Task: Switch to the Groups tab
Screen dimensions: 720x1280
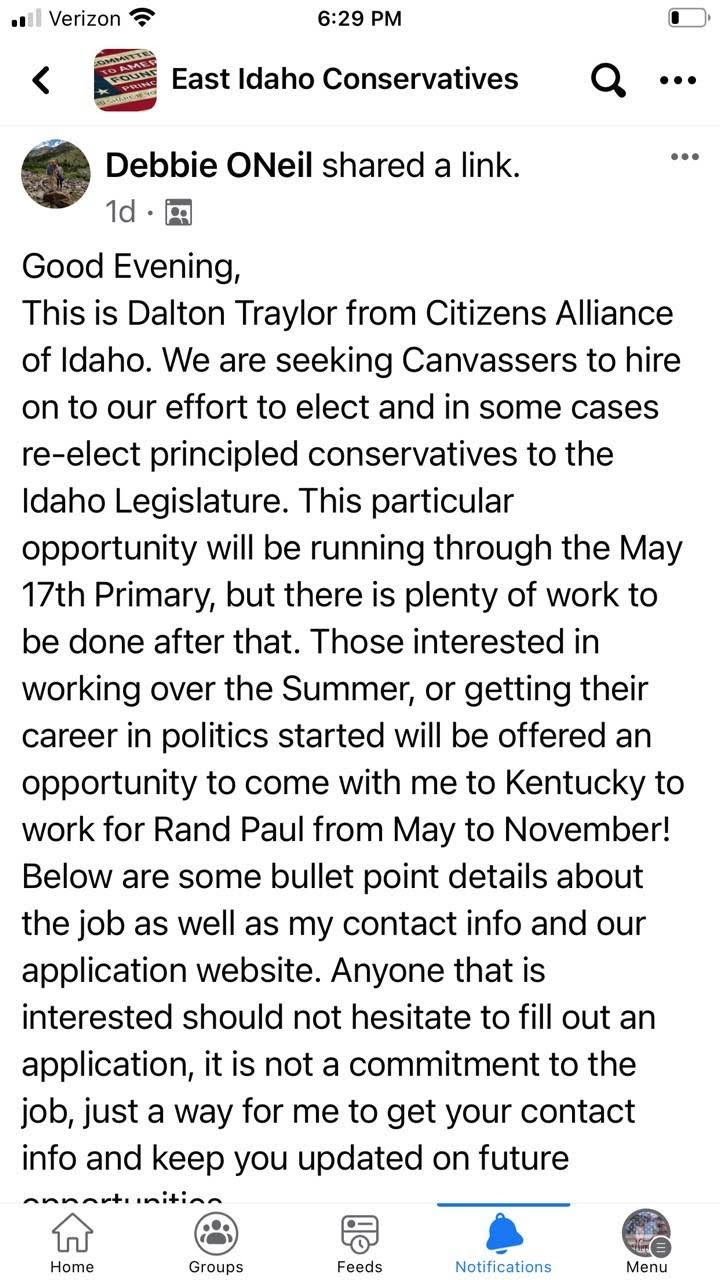Action: [216, 1243]
